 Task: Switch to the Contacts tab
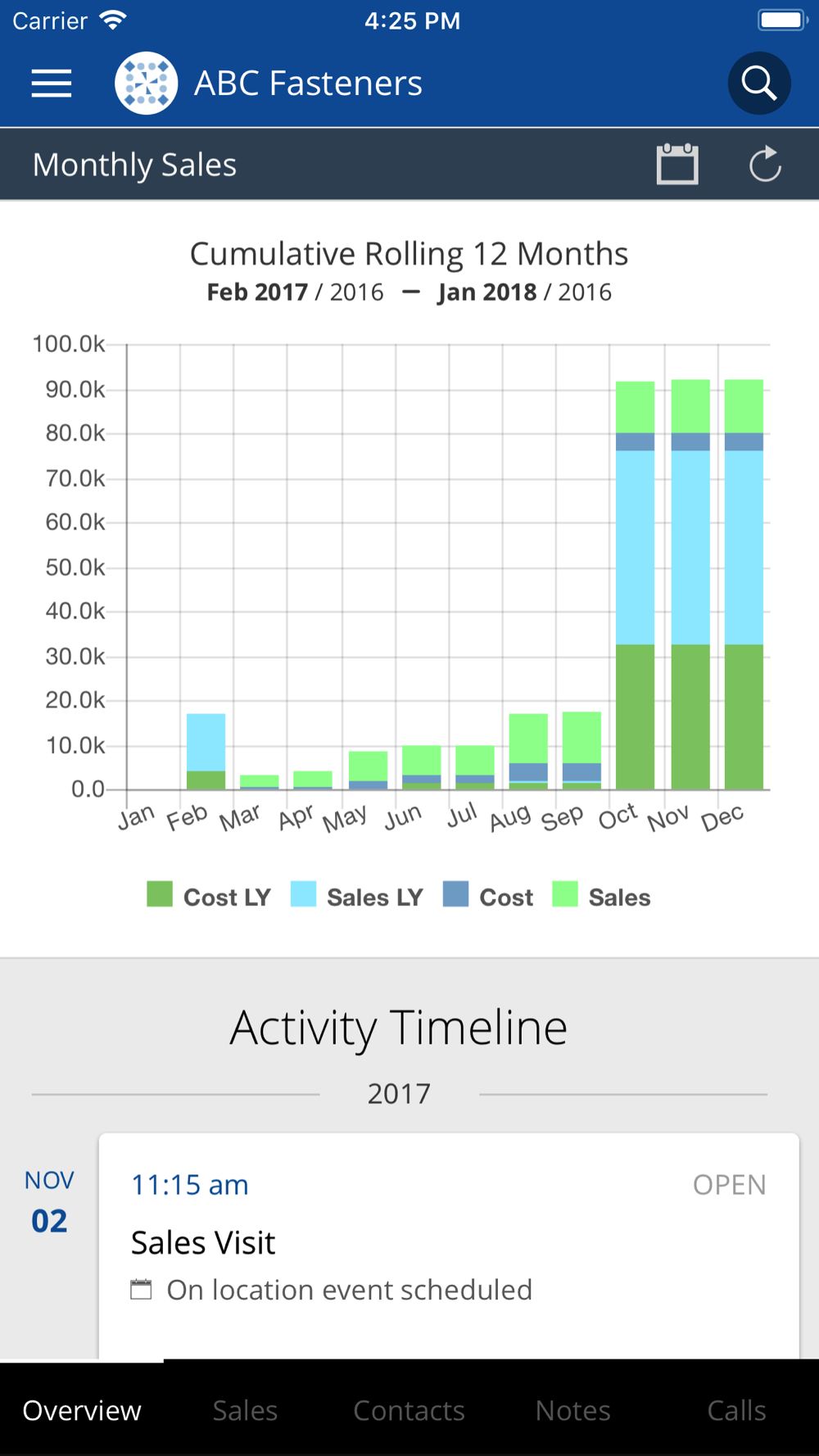coord(409,1410)
